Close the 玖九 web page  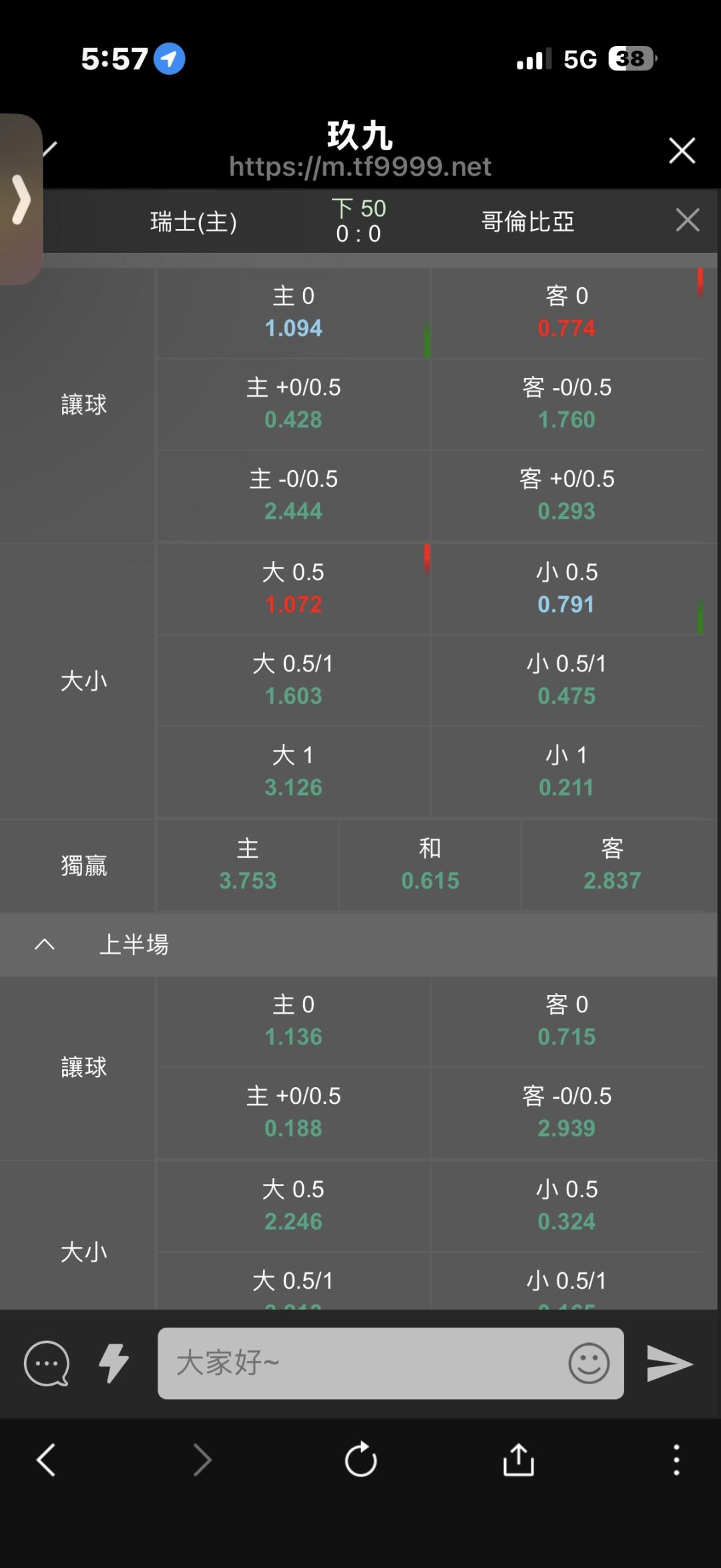pyautogui.click(x=682, y=150)
